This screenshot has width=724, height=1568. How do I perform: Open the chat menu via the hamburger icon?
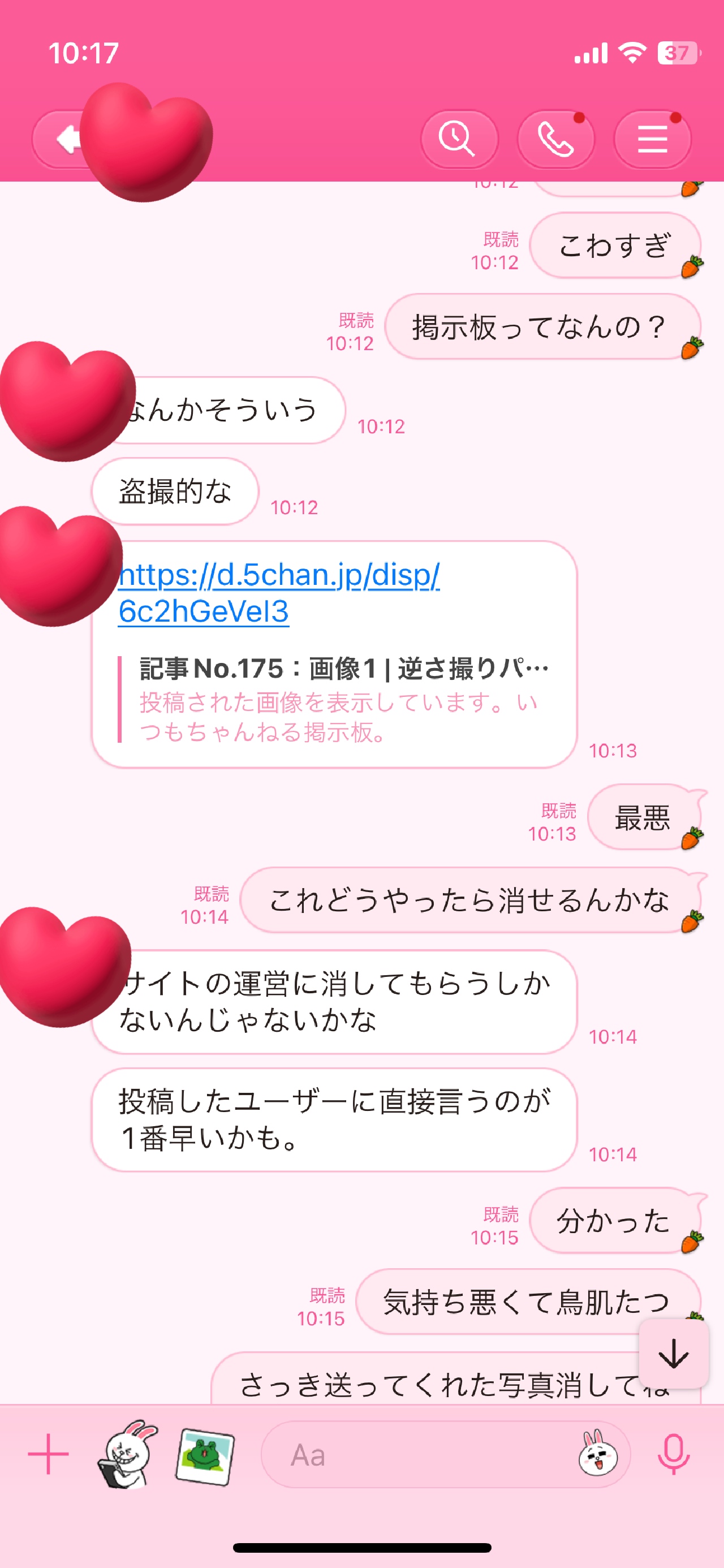point(652,139)
